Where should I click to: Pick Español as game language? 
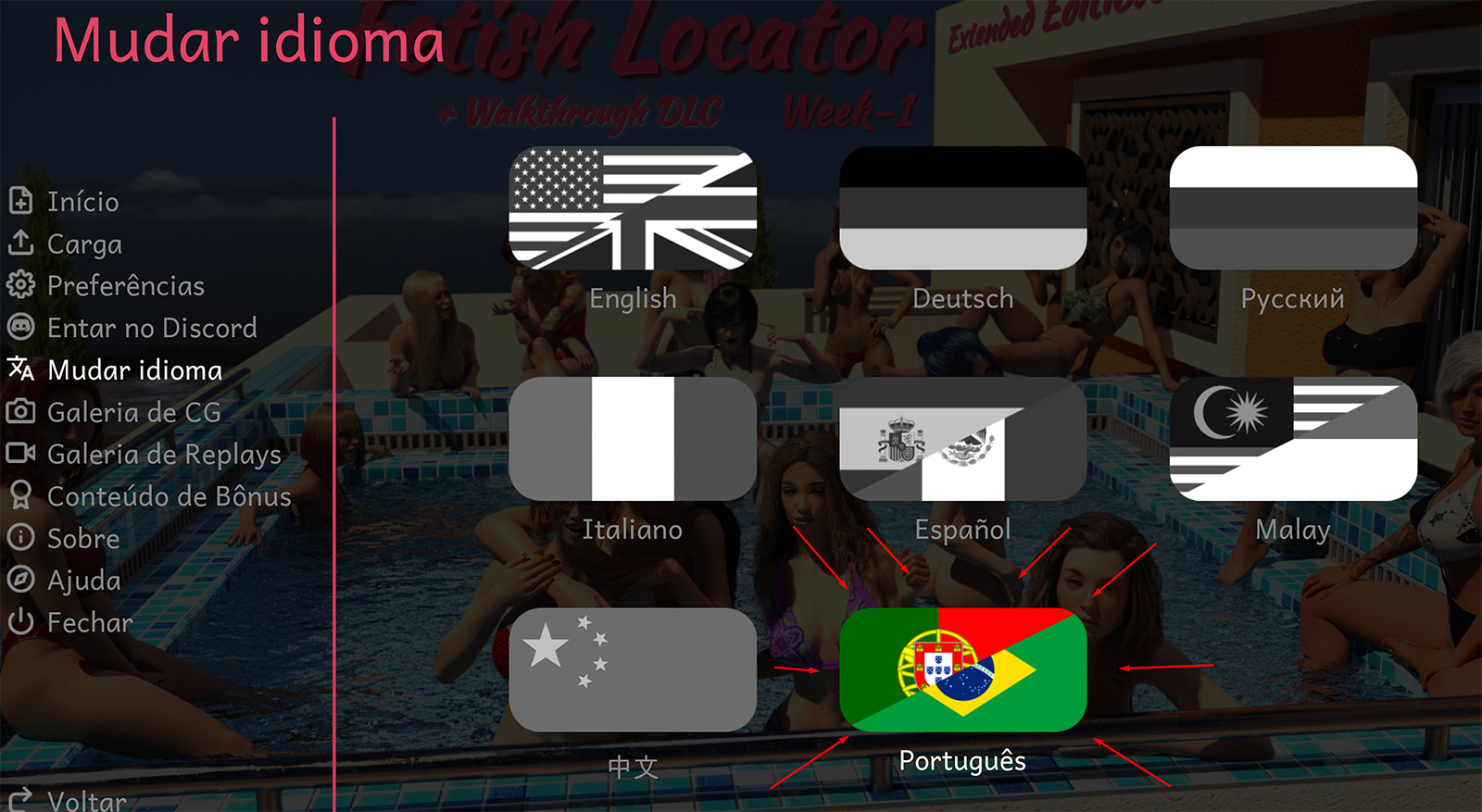pyautogui.click(x=962, y=439)
